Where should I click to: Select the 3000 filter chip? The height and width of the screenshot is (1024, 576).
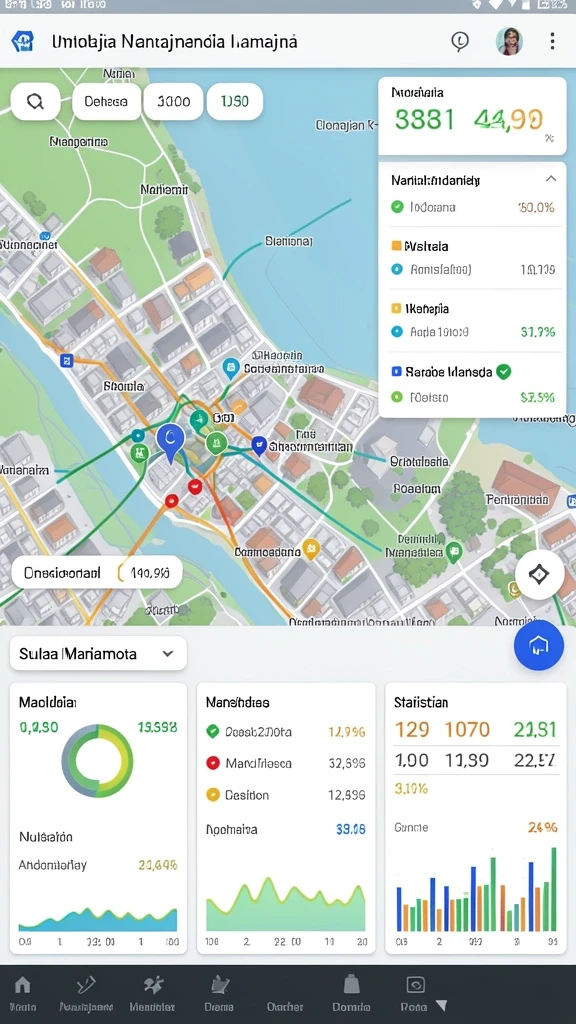coord(173,101)
